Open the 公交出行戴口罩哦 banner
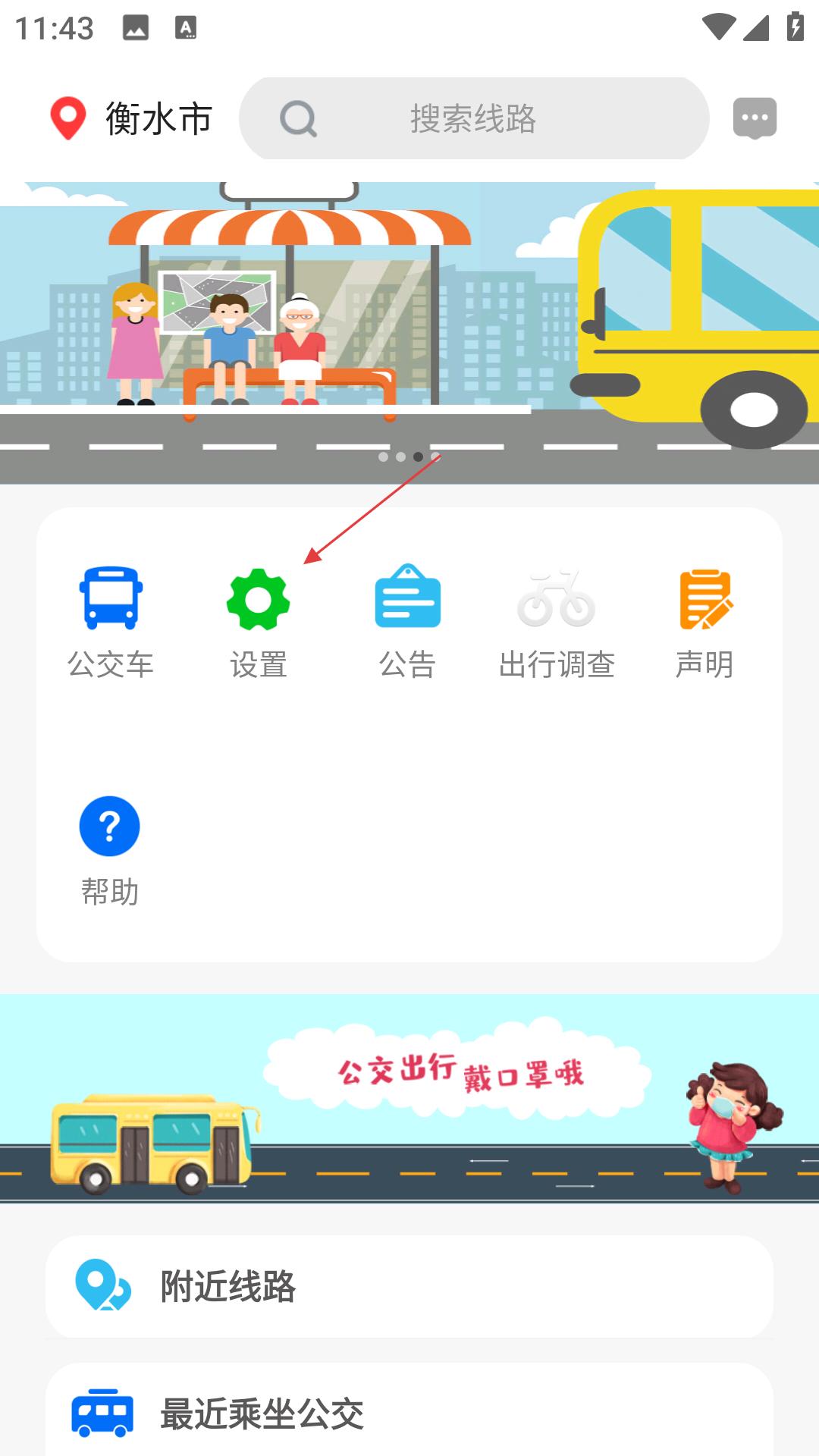Screen dimensions: 819x1456 tap(409, 1098)
